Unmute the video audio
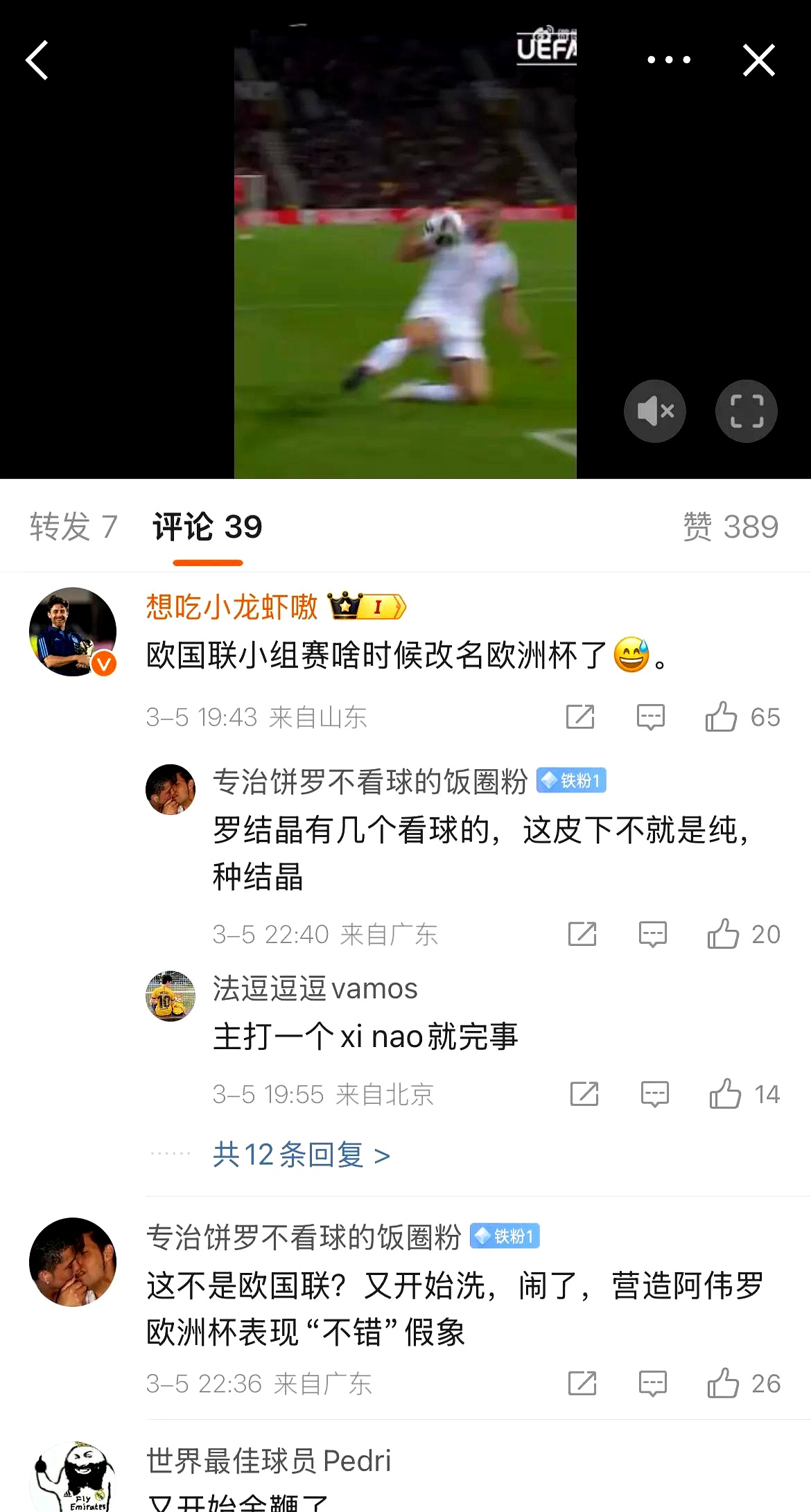Screen dimensions: 811x1512 click(x=654, y=410)
